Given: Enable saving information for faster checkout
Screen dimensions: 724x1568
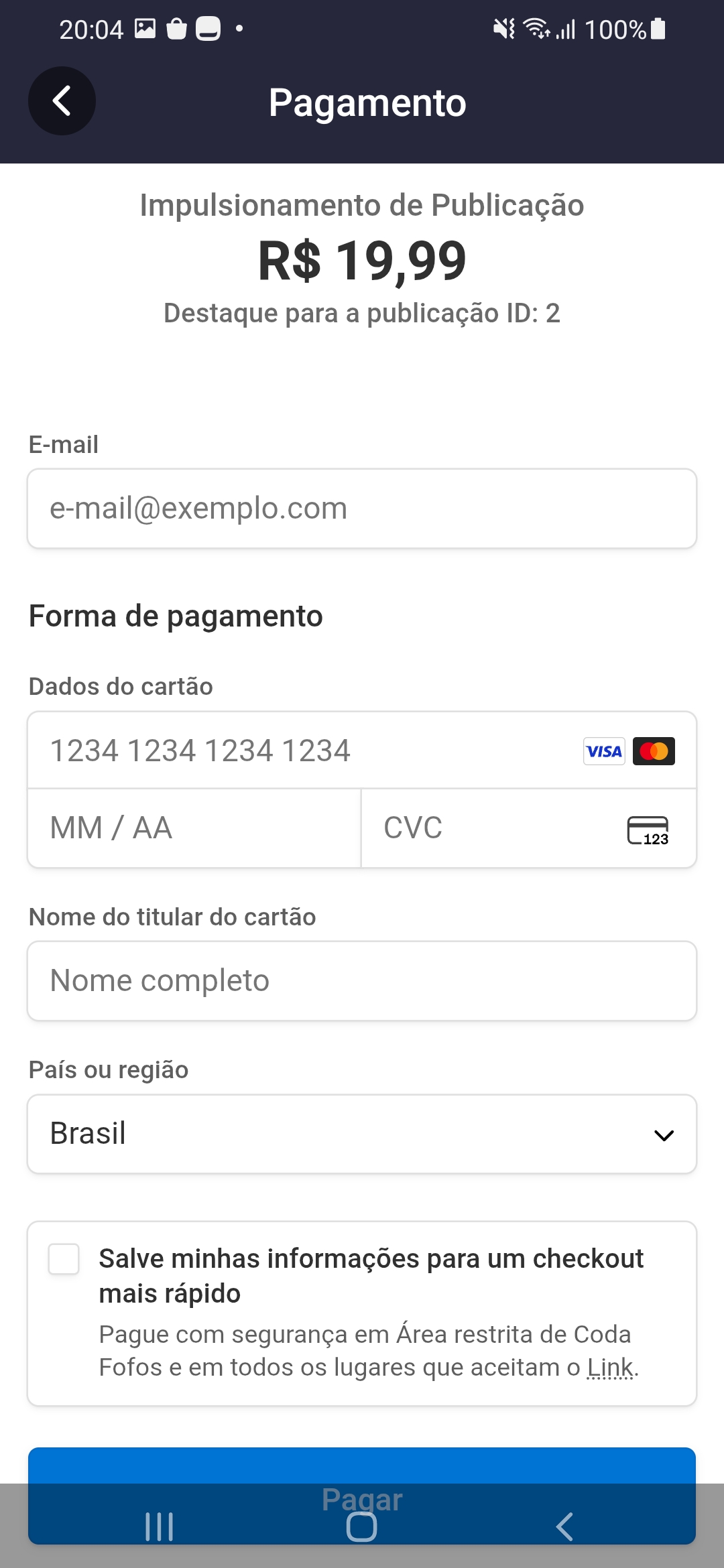Looking at the screenshot, I should coord(64,1258).
